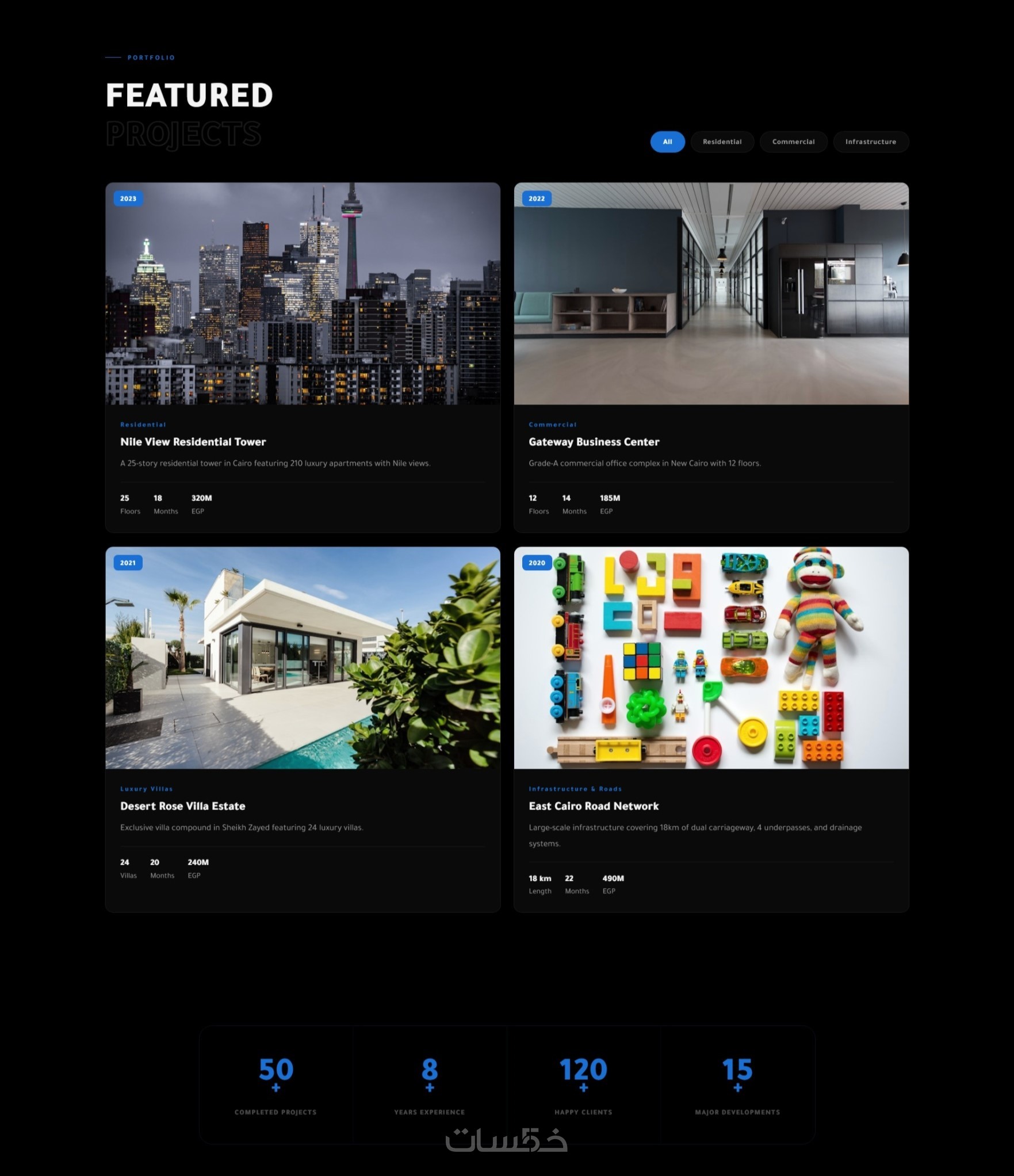View the Desert Rose Villa Estate card
Screen dimensions: 1014x1176
click(x=303, y=729)
